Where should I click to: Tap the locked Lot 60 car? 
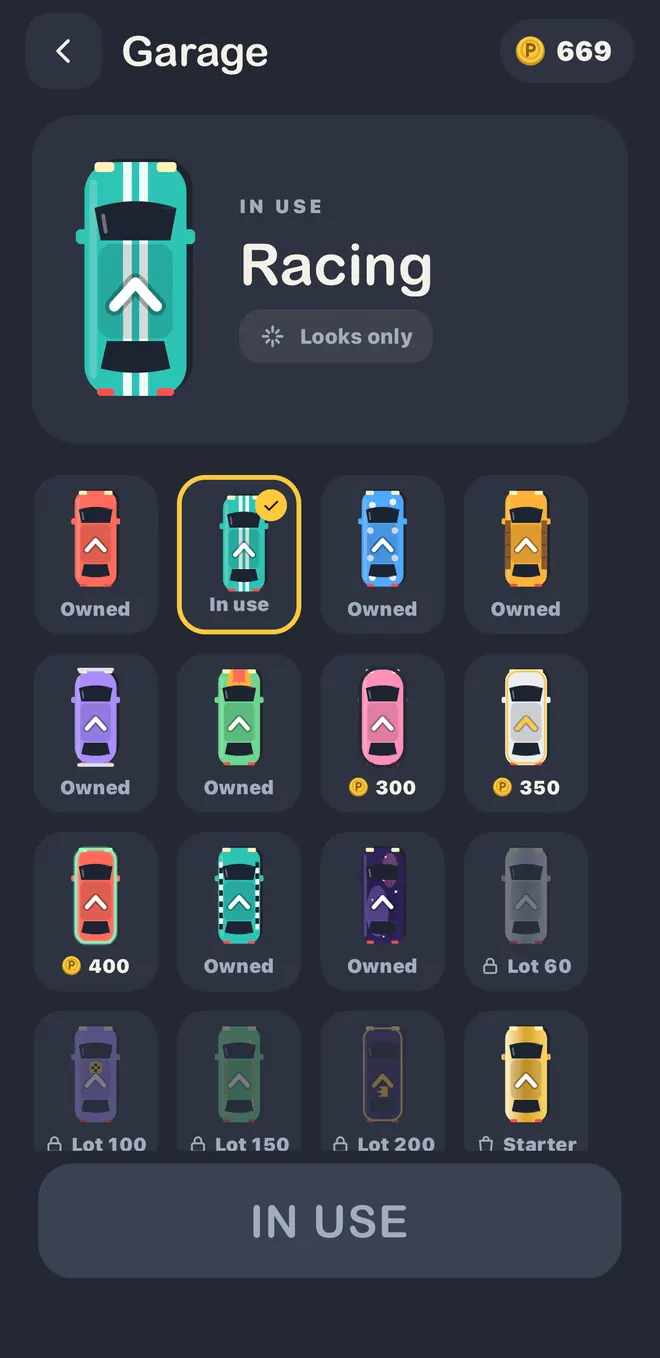pos(526,912)
